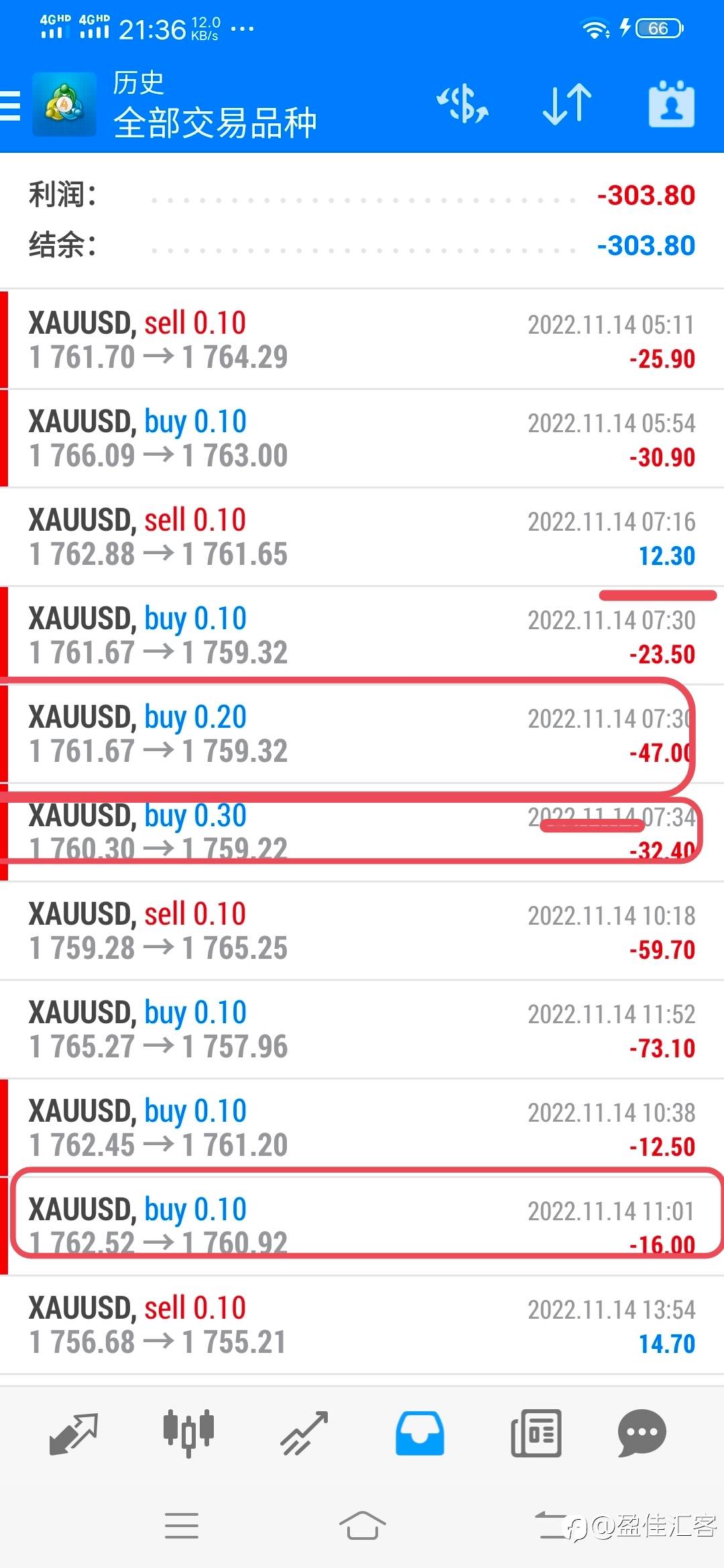
Task: Switch to the Trade tab
Action: click(x=304, y=1433)
